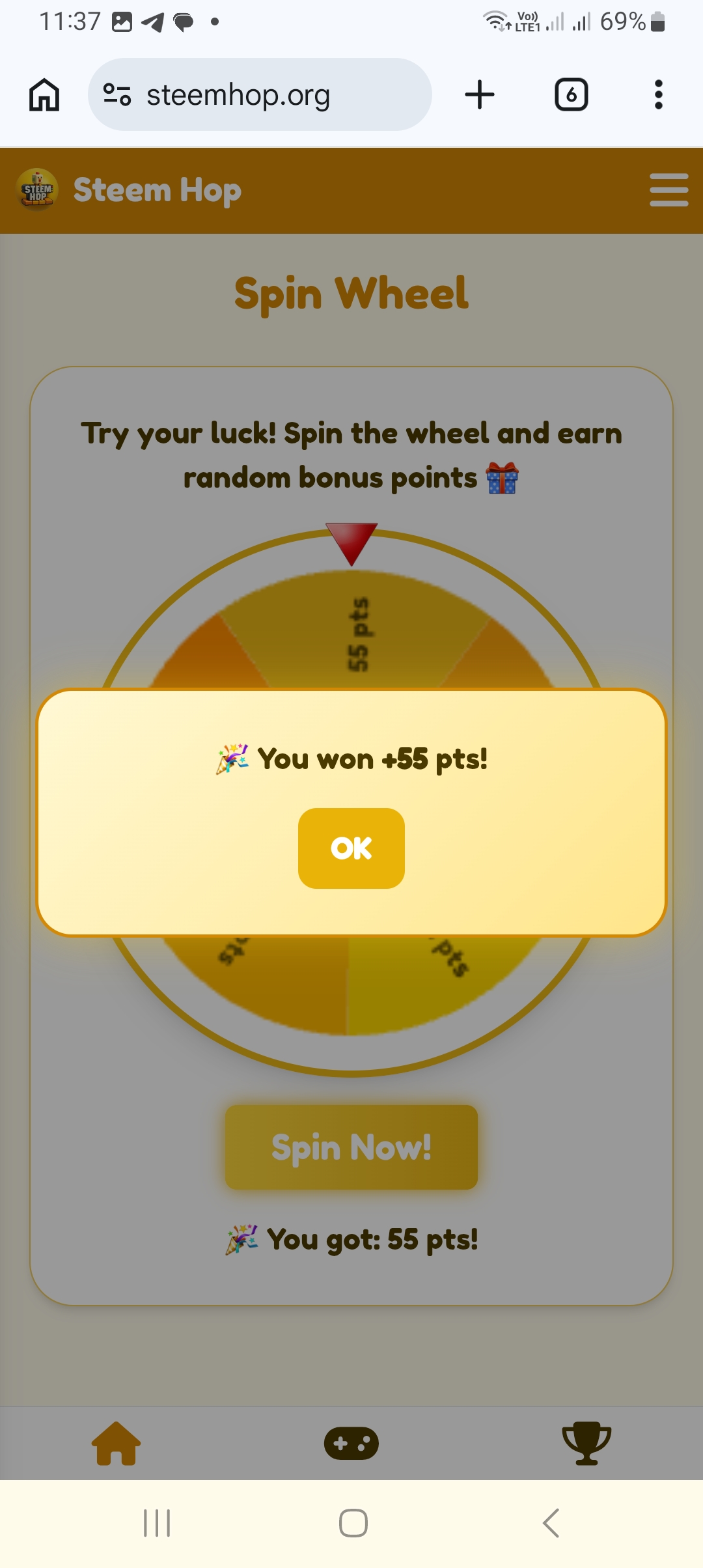703x1568 pixels.
Task: View the open browser tabs switcher
Action: coord(571,94)
